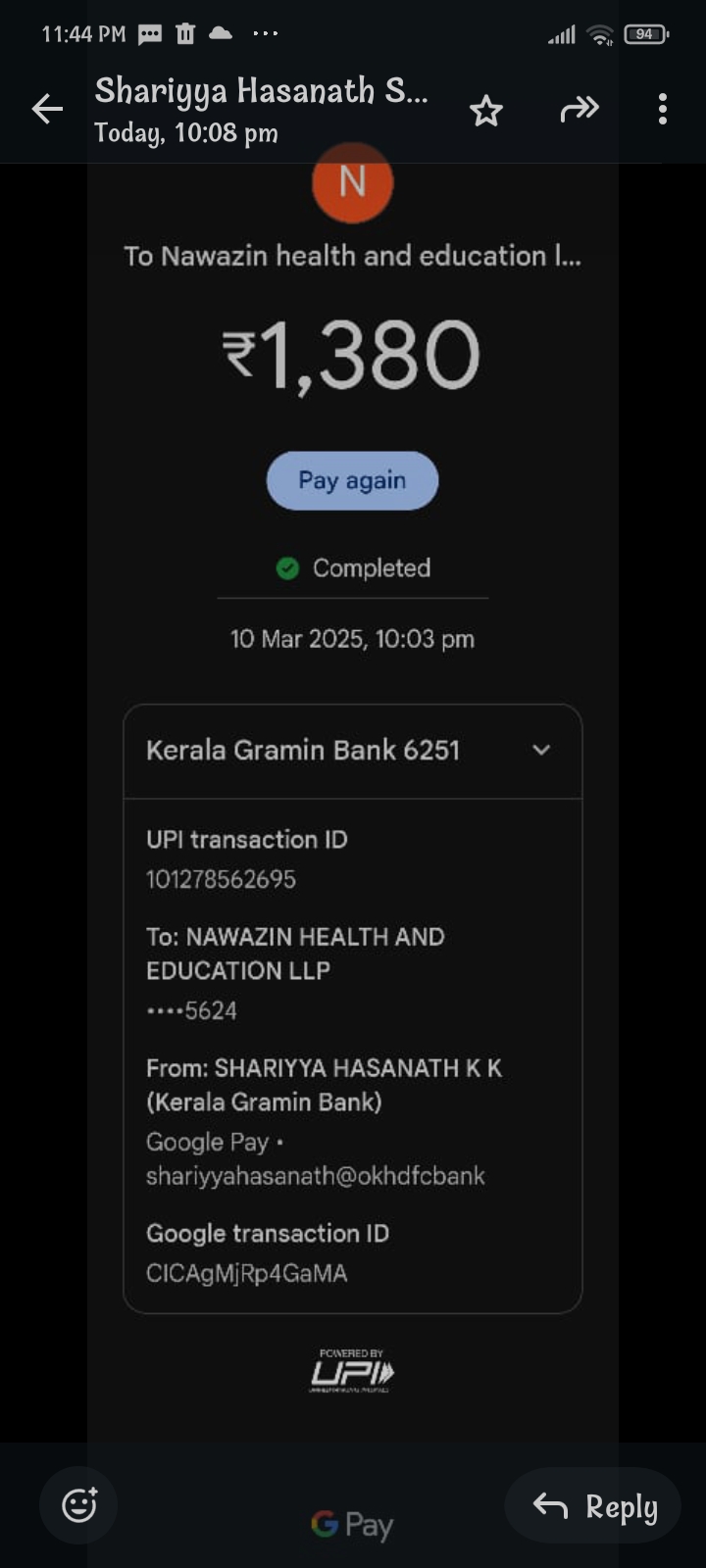The height and width of the screenshot is (1568, 706).
Task: Add an emoji reaction
Action: [x=79, y=1504]
